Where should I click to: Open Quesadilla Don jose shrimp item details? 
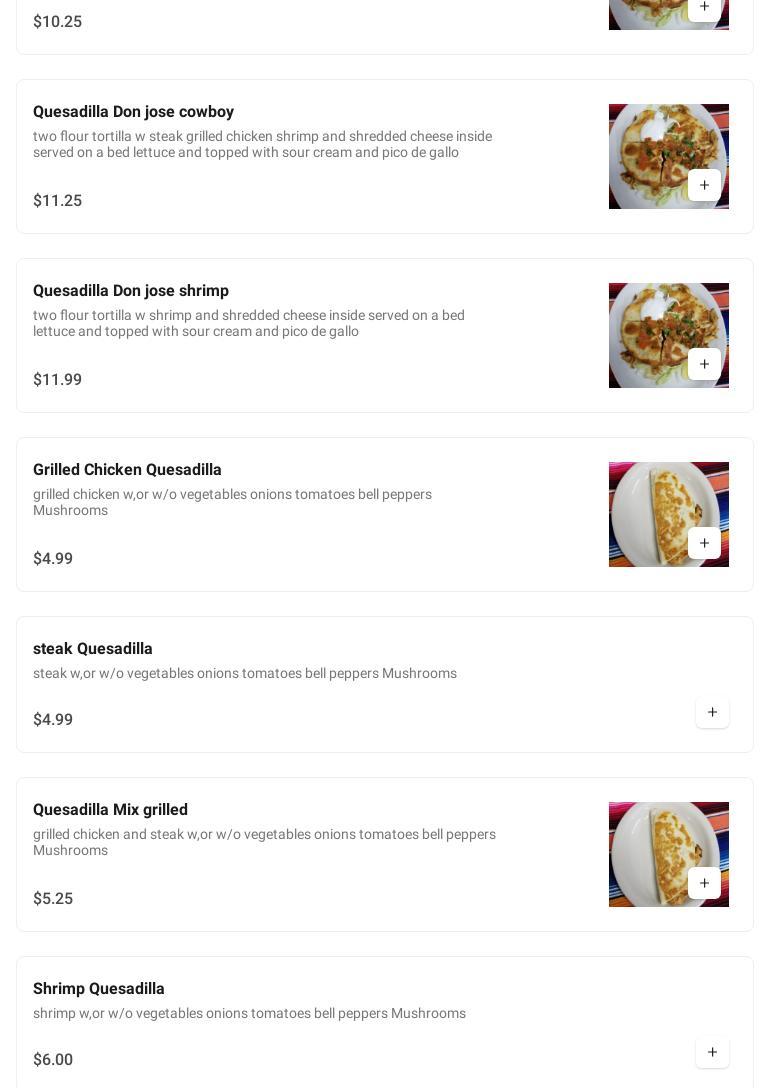131,291
